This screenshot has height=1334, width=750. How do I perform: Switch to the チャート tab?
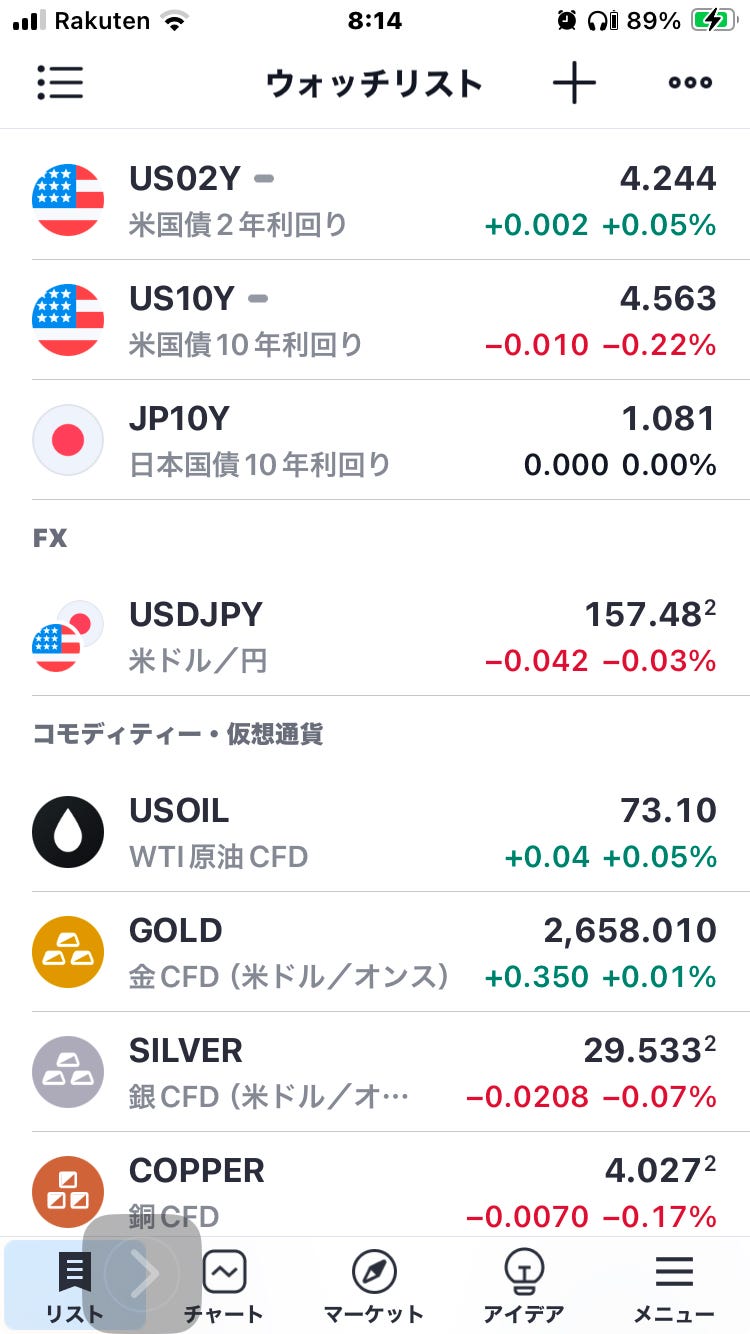tap(224, 1287)
